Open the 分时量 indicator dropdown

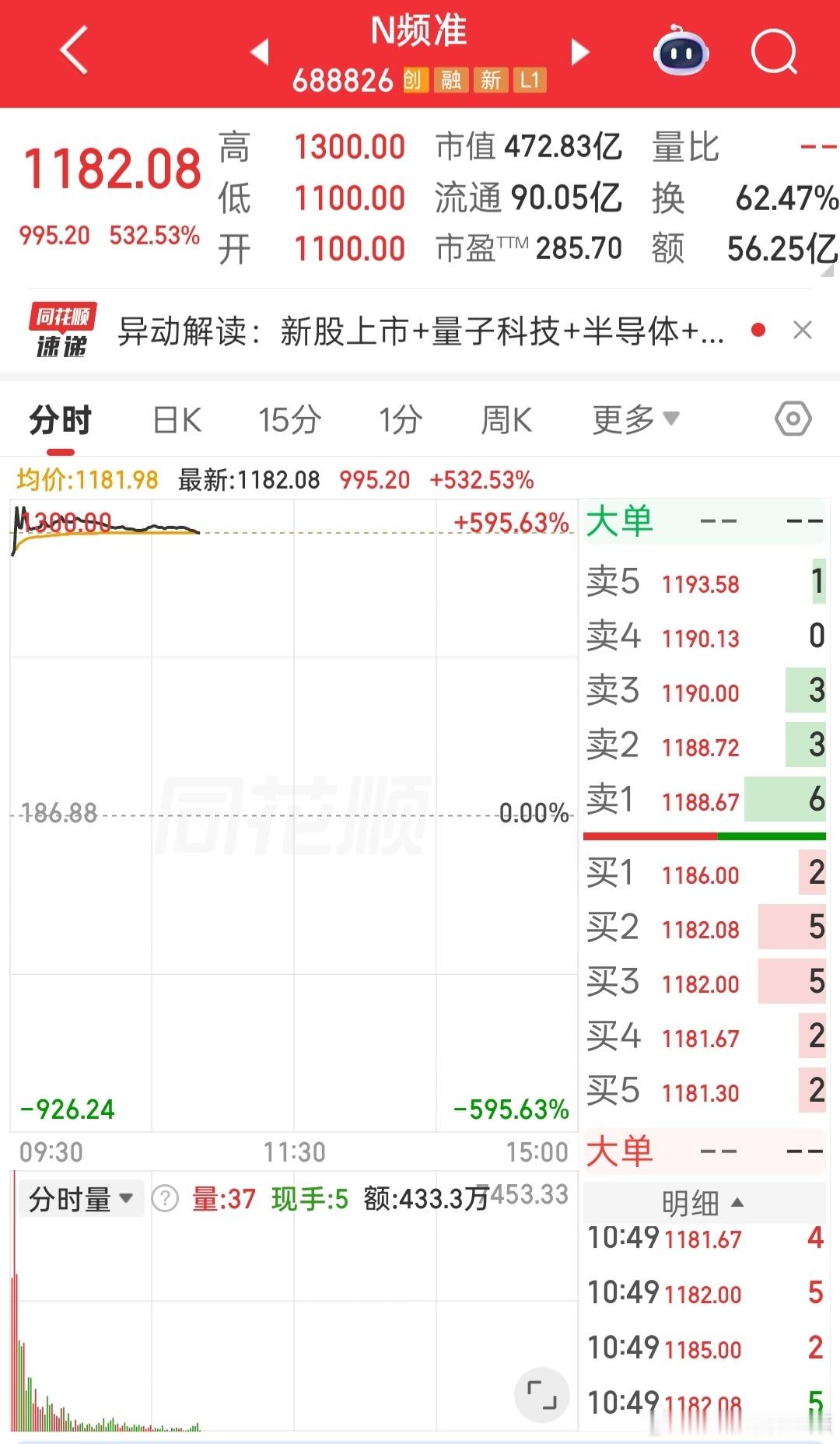point(81,1199)
